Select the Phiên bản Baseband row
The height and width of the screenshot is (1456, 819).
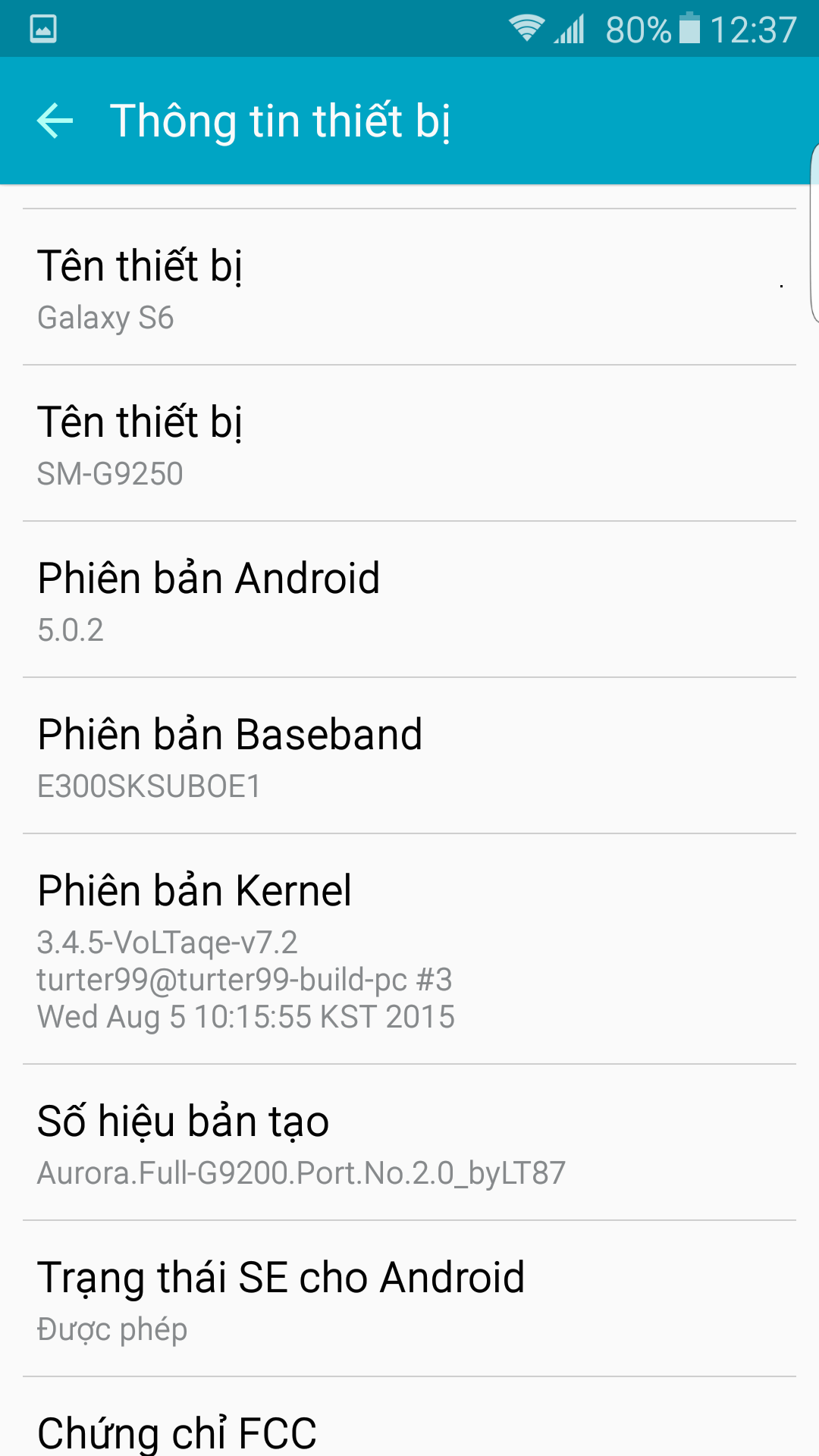[x=409, y=756]
